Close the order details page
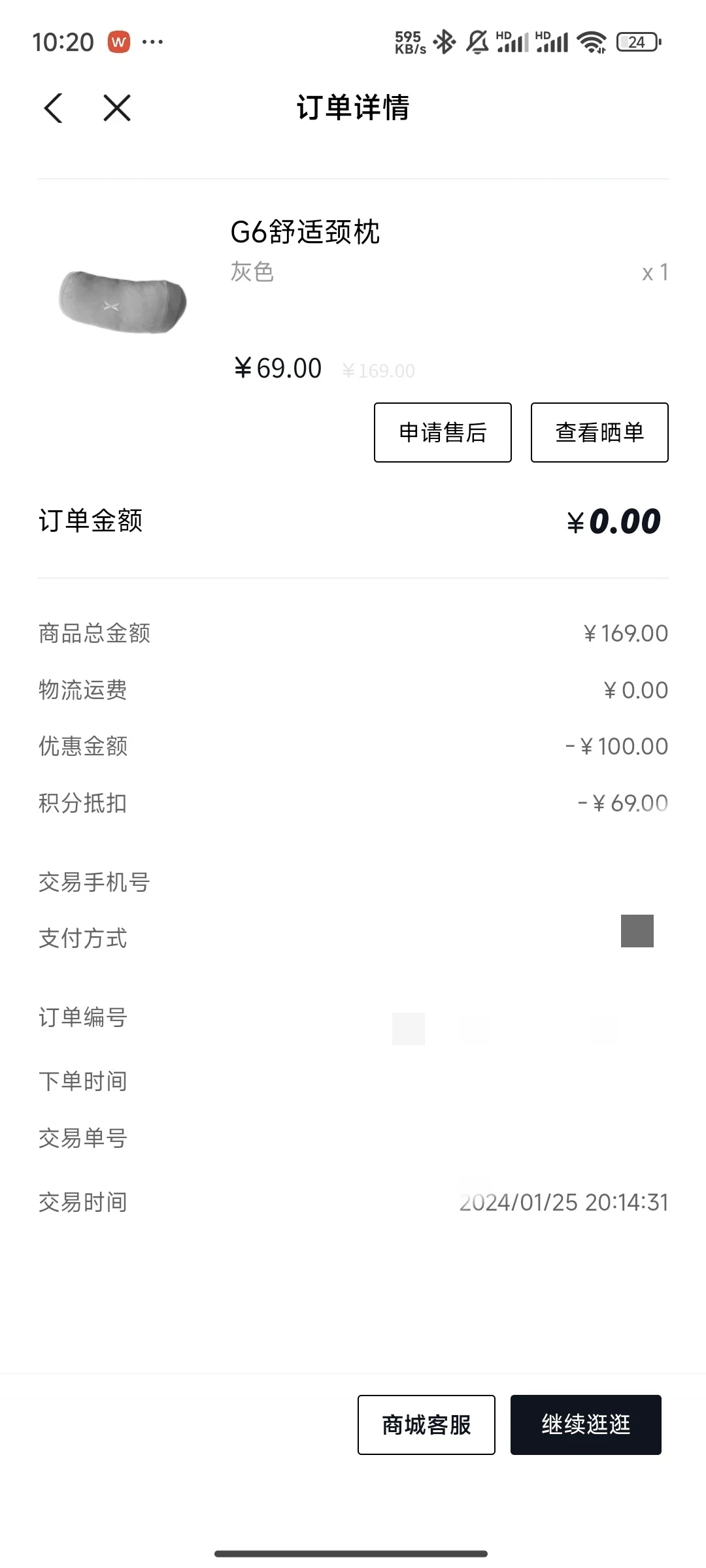This screenshot has width=706, height=1568. click(x=117, y=108)
